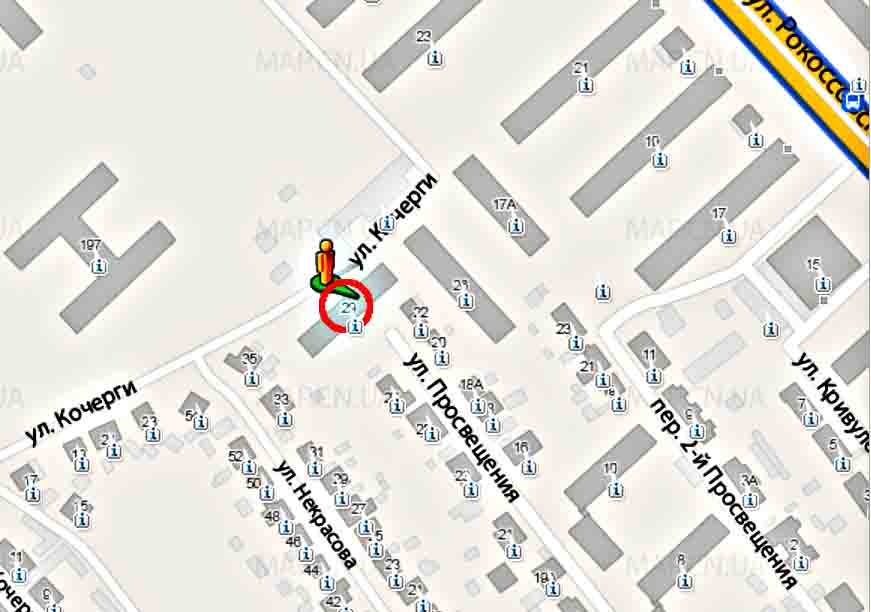Select the bus stop icon on Рокоссовского
This screenshot has height=612, width=871.
click(x=853, y=100)
